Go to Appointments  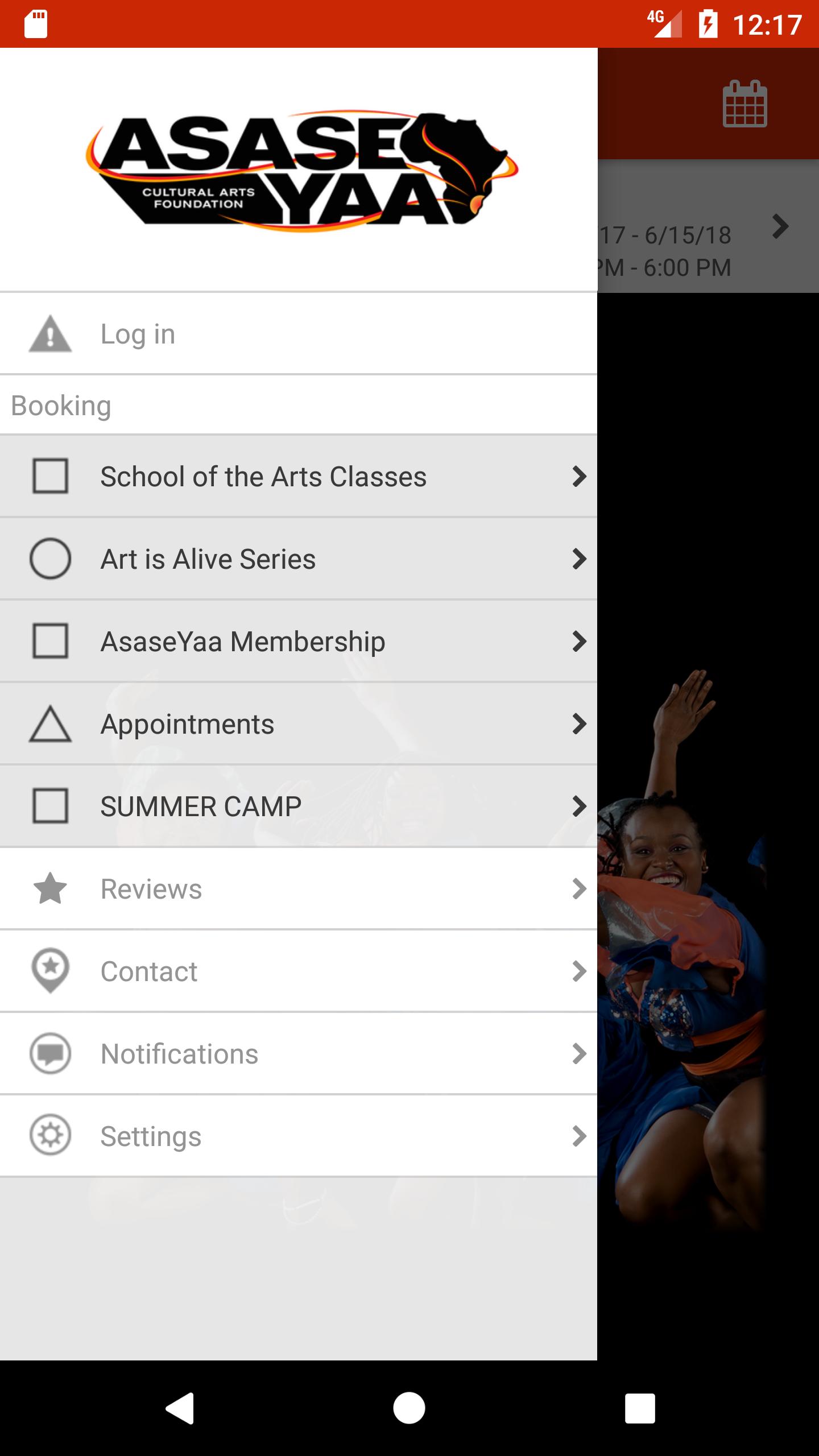click(299, 723)
